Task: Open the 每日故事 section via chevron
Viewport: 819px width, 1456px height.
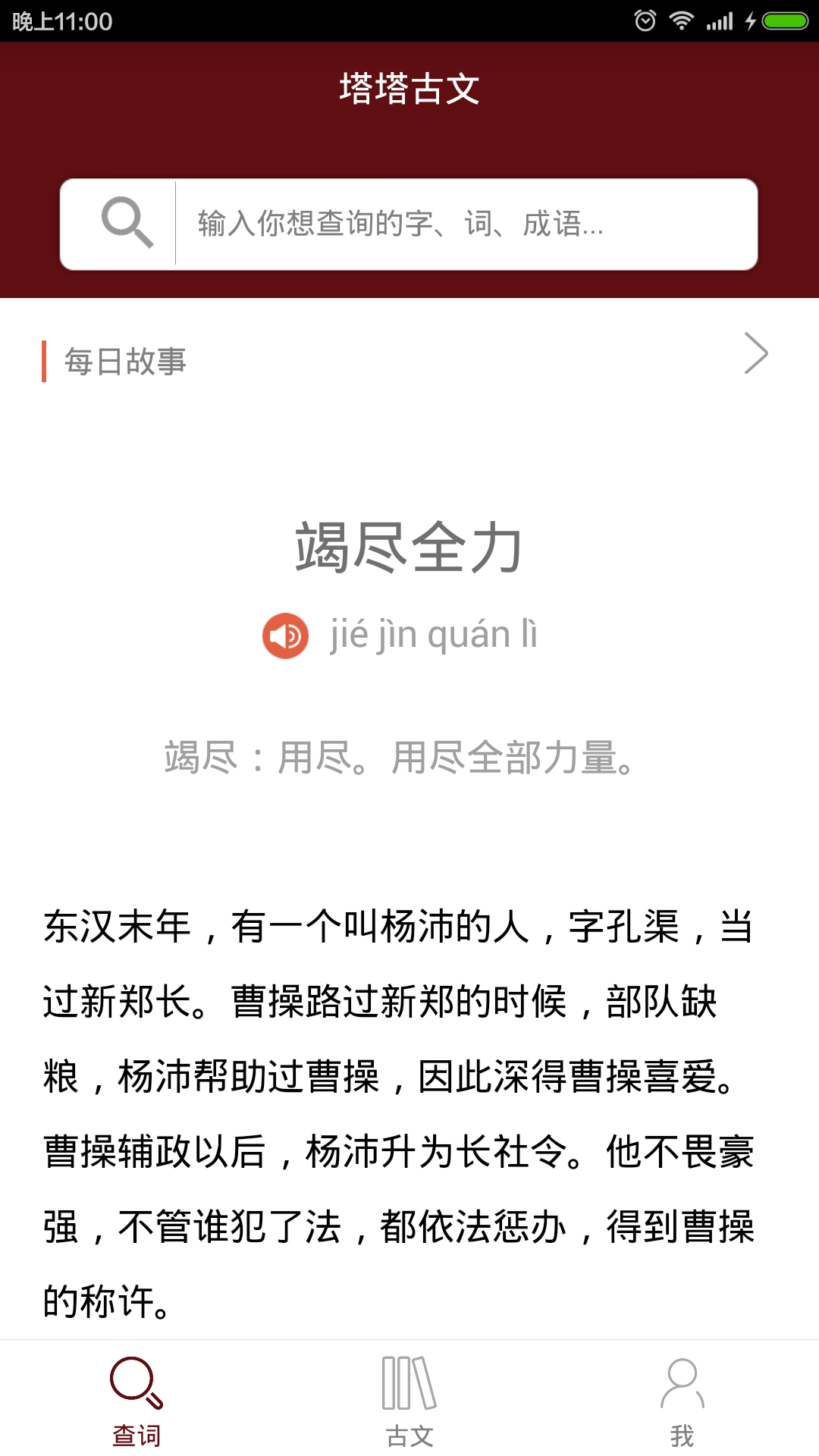Action: pyautogui.click(x=755, y=354)
